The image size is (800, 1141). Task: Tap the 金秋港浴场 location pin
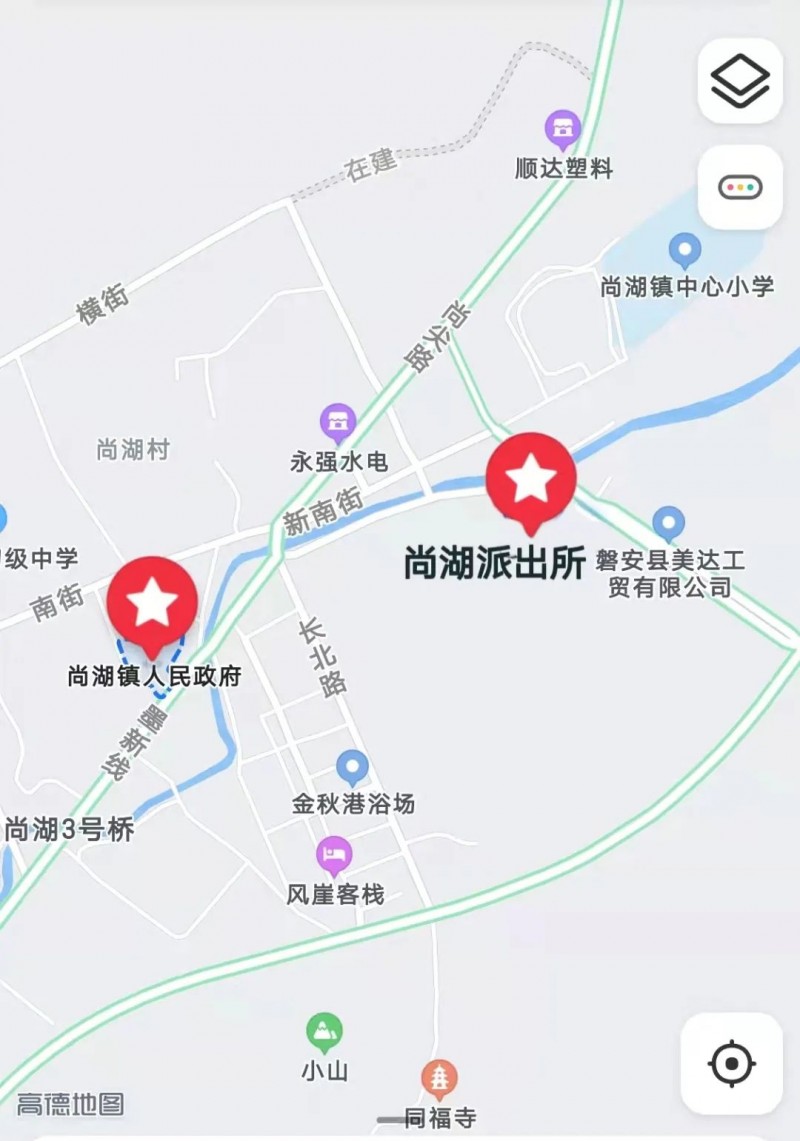click(x=352, y=768)
